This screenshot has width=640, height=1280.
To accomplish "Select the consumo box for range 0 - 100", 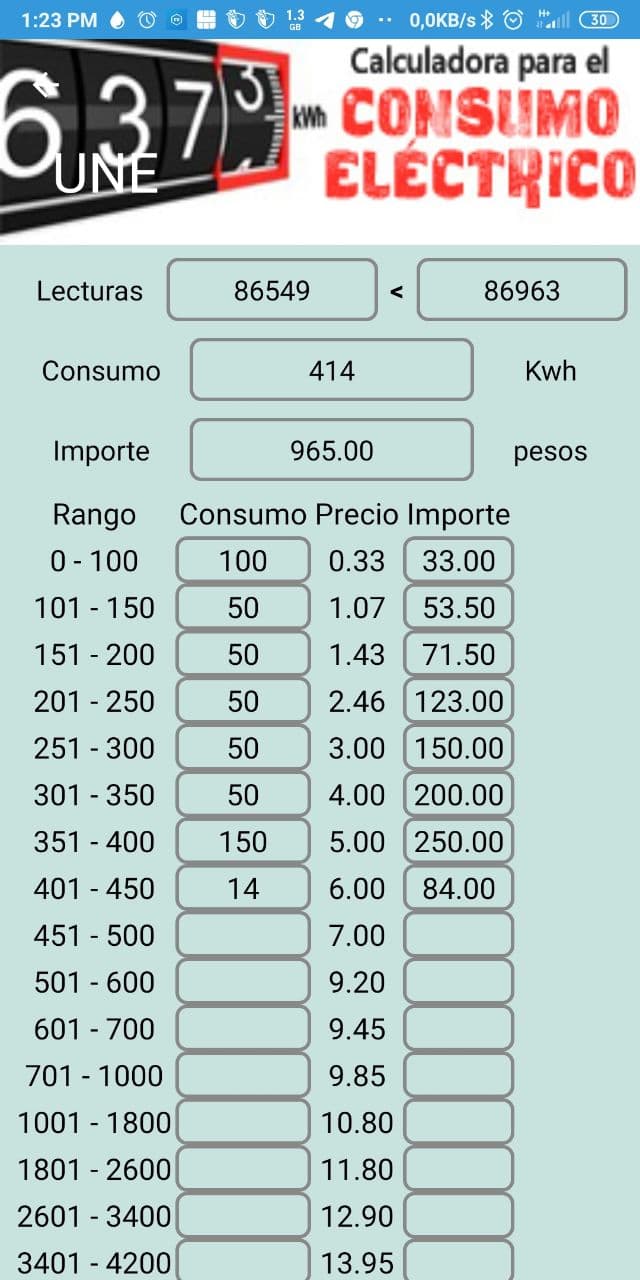I will tap(243, 560).
